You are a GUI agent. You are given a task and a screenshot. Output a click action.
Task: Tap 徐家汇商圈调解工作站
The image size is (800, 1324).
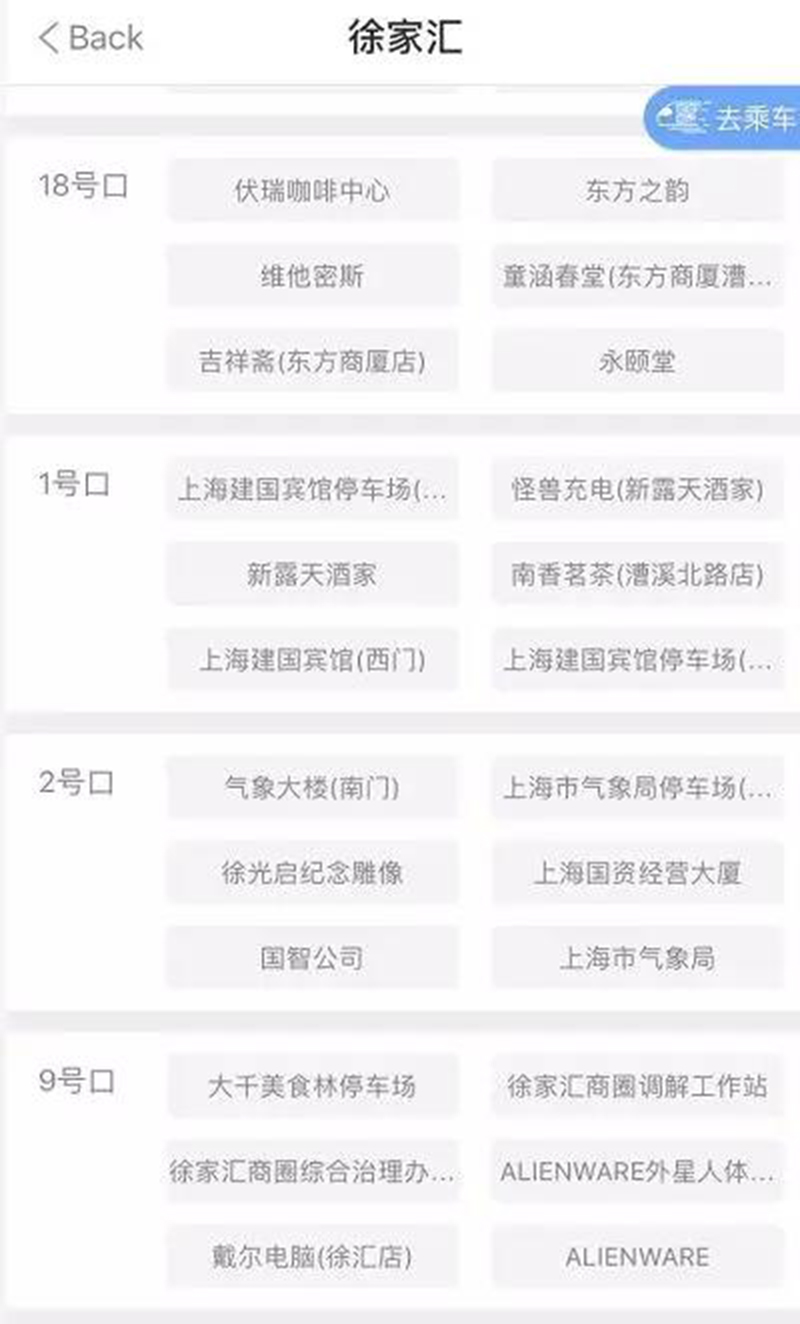click(x=637, y=1085)
